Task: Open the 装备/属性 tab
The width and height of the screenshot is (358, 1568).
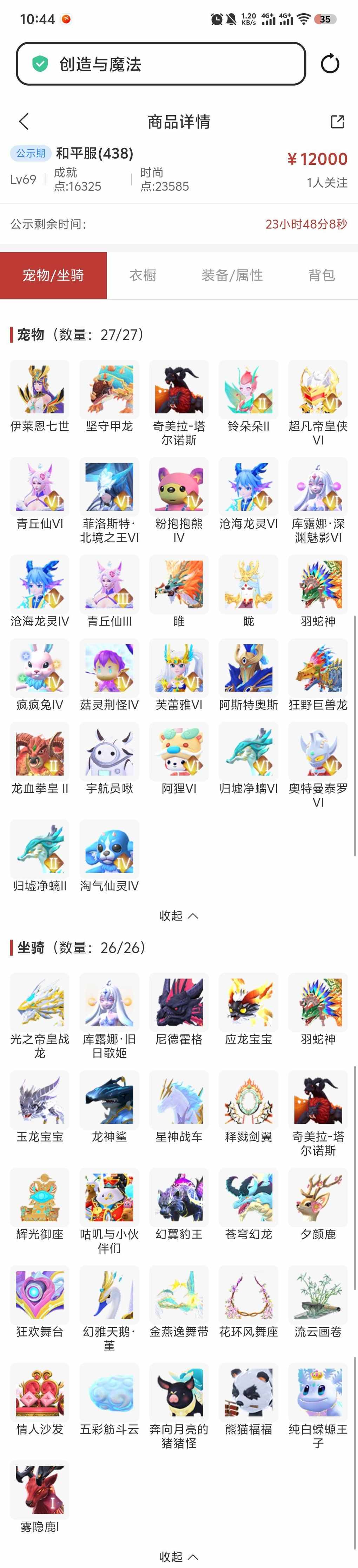Action: [x=232, y=276]
